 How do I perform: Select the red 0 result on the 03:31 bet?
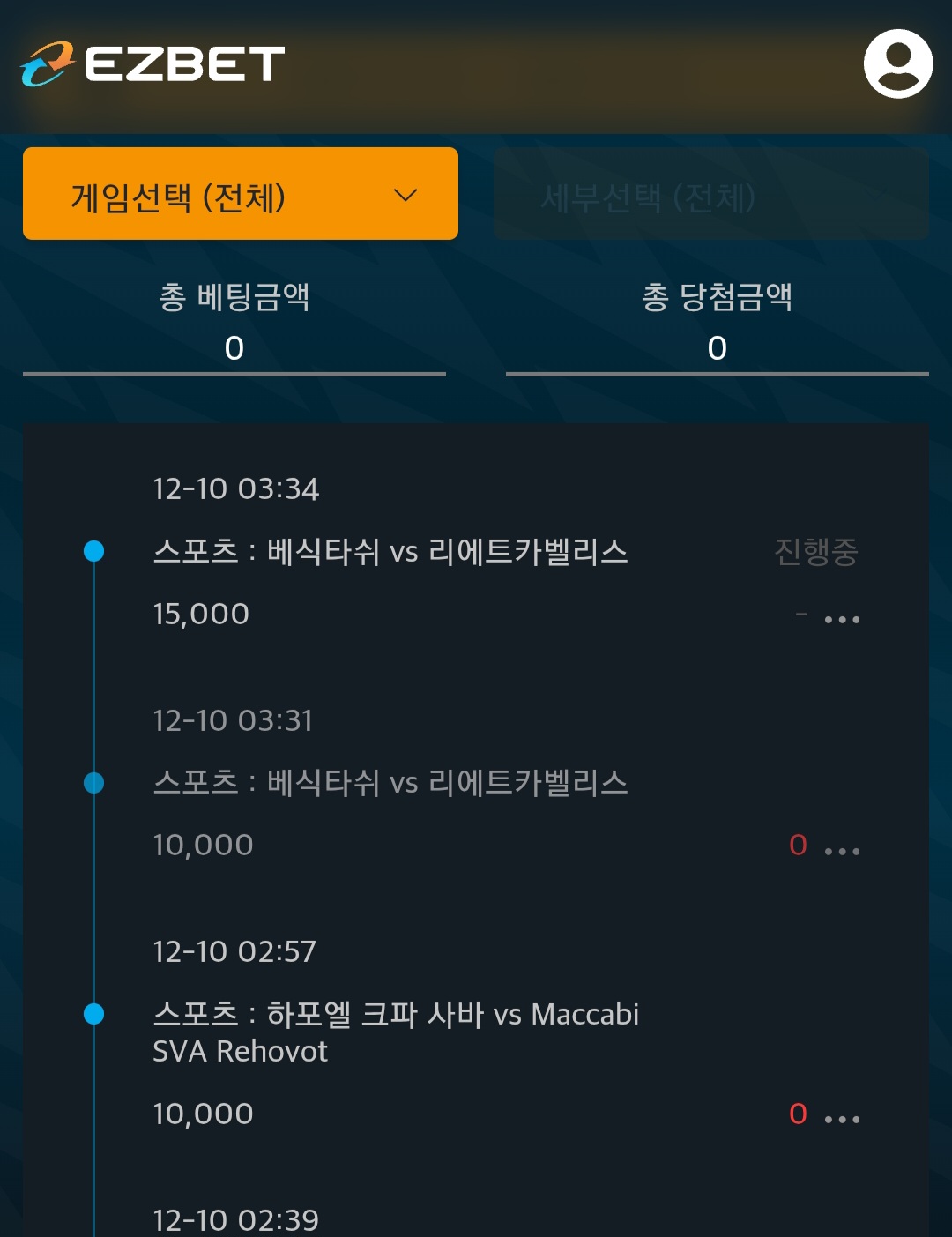(x=799, y=845)
